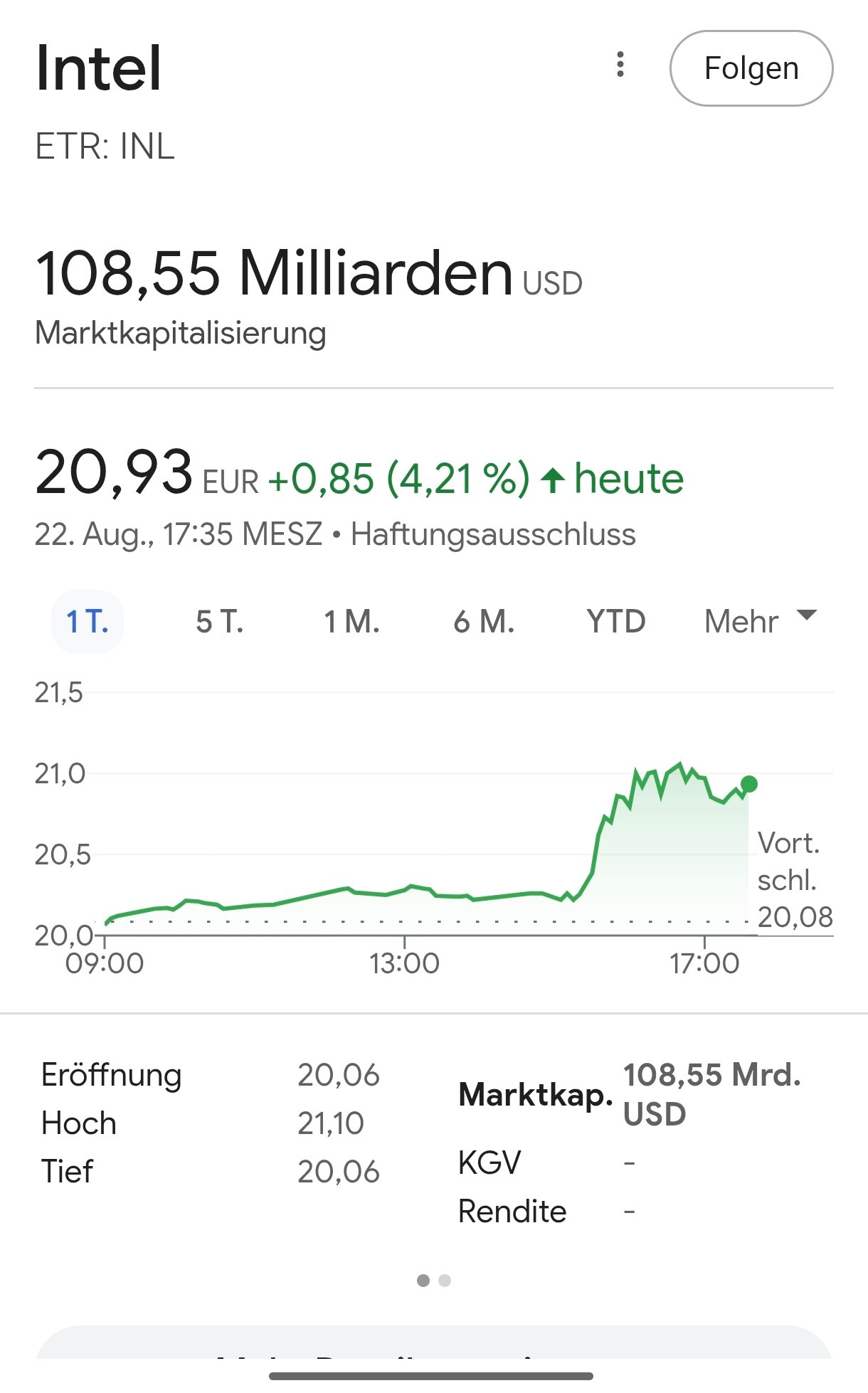
Task: Open the three-dot overflow menu
Action: [620, 65]
